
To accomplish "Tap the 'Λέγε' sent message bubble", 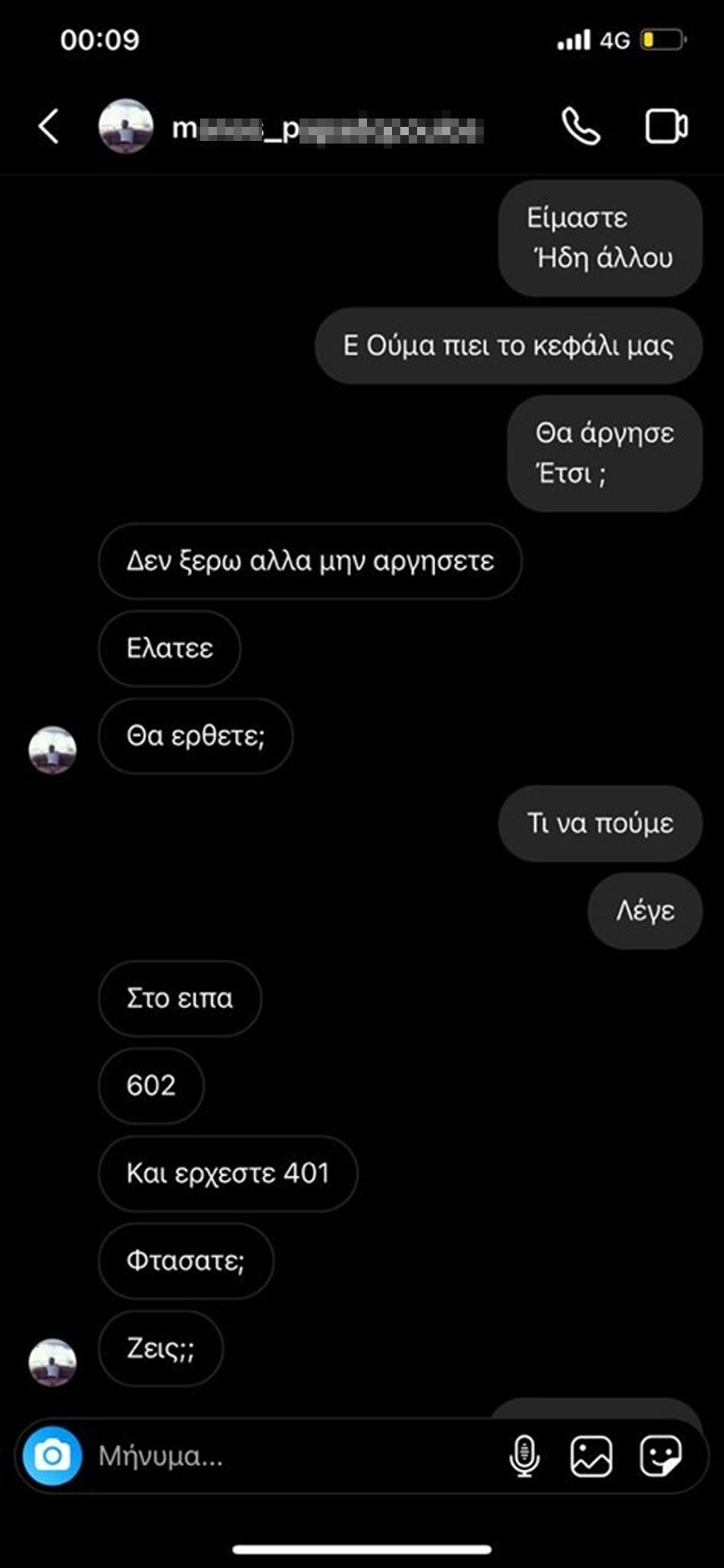I will point(645,911).
